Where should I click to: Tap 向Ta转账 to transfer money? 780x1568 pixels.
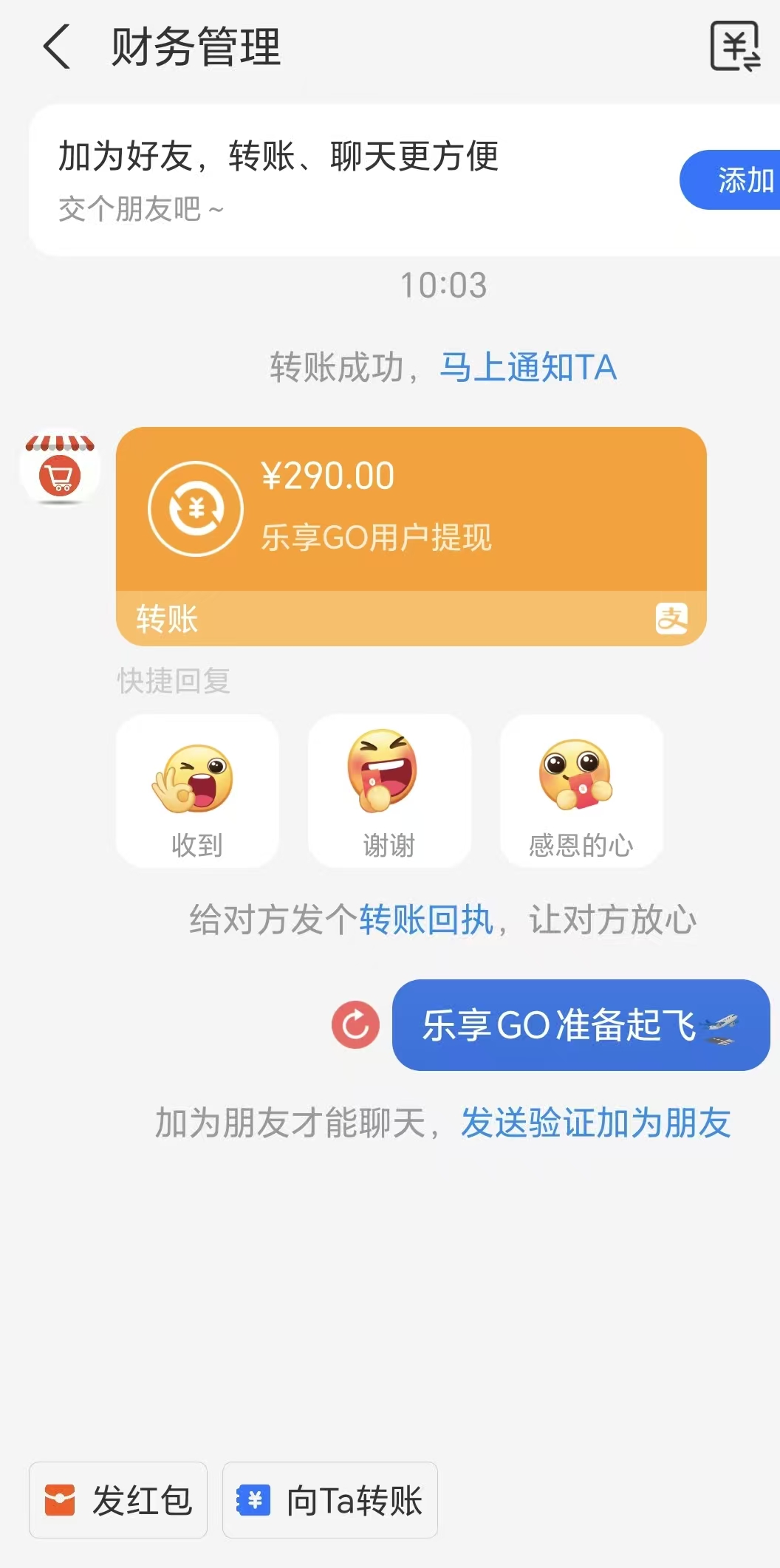tap(330, 1500)
